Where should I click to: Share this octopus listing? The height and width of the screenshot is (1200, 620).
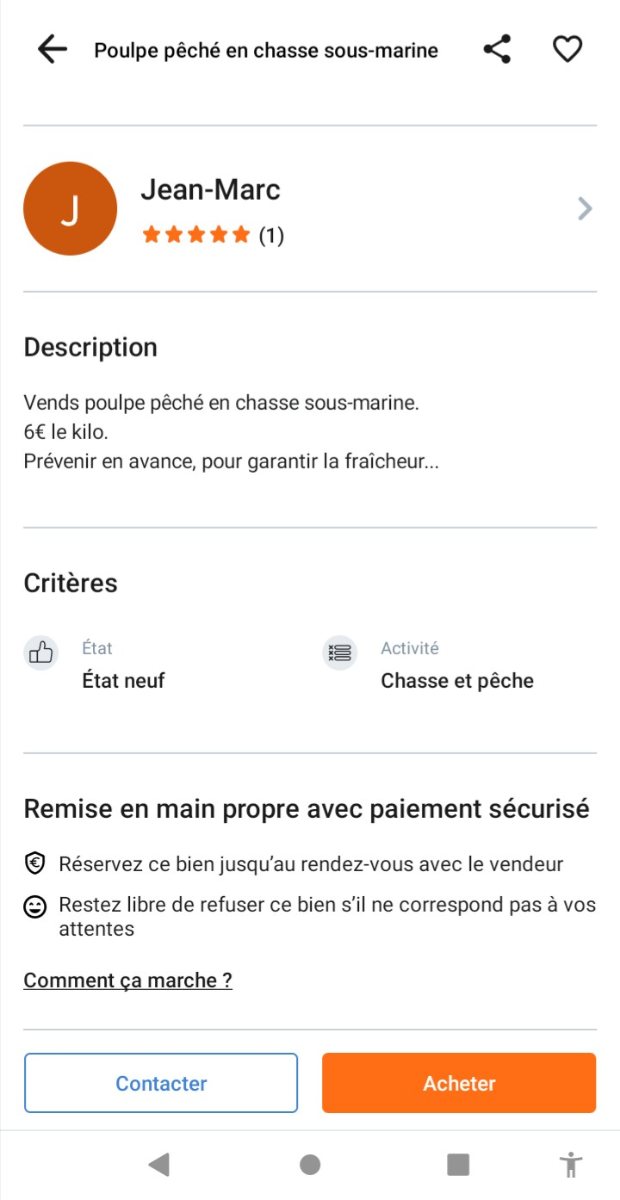(x=497, y=49)
